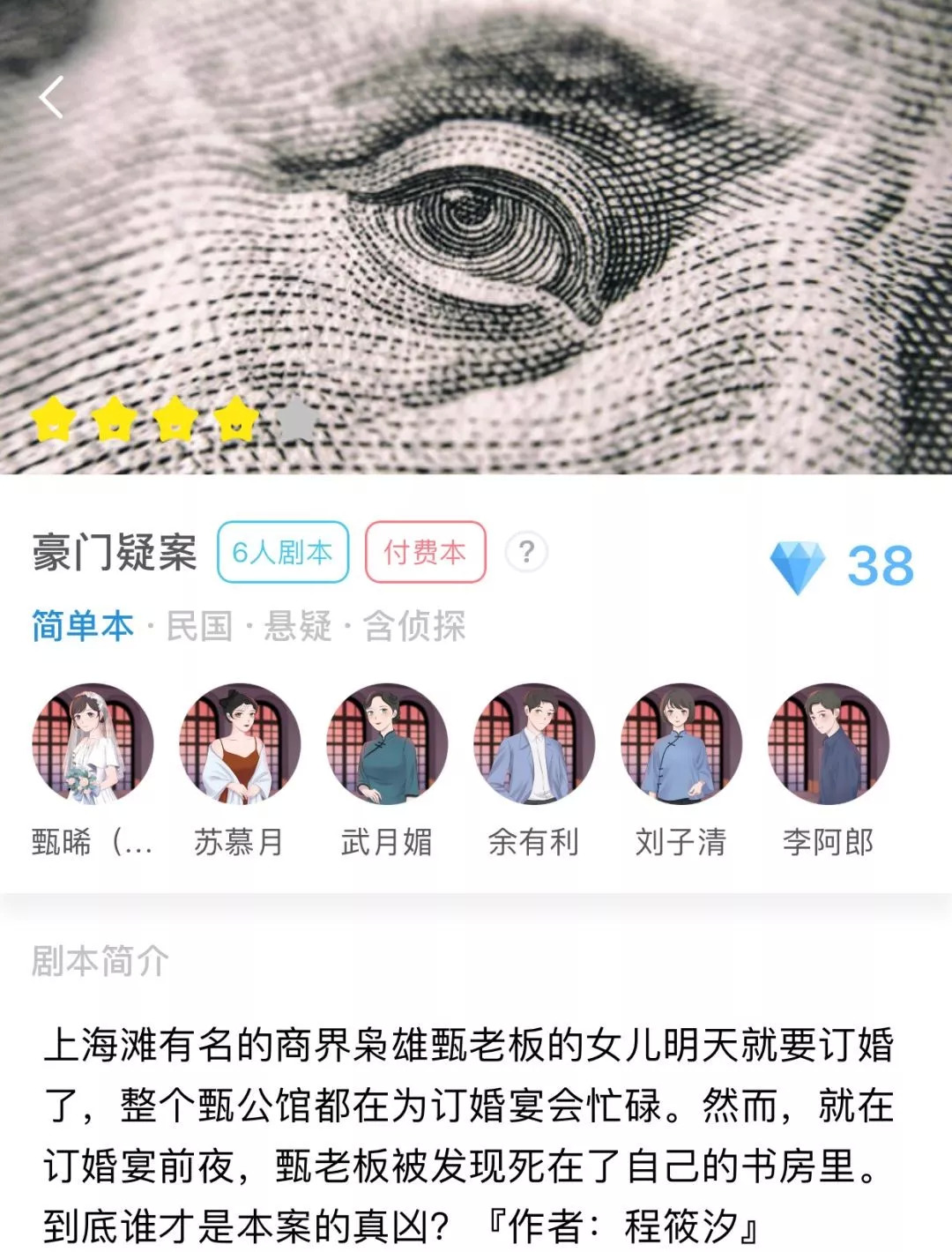Go back using the arrow icon
The width and height of the screenshot is (952, 1252).
pos(52,97)
